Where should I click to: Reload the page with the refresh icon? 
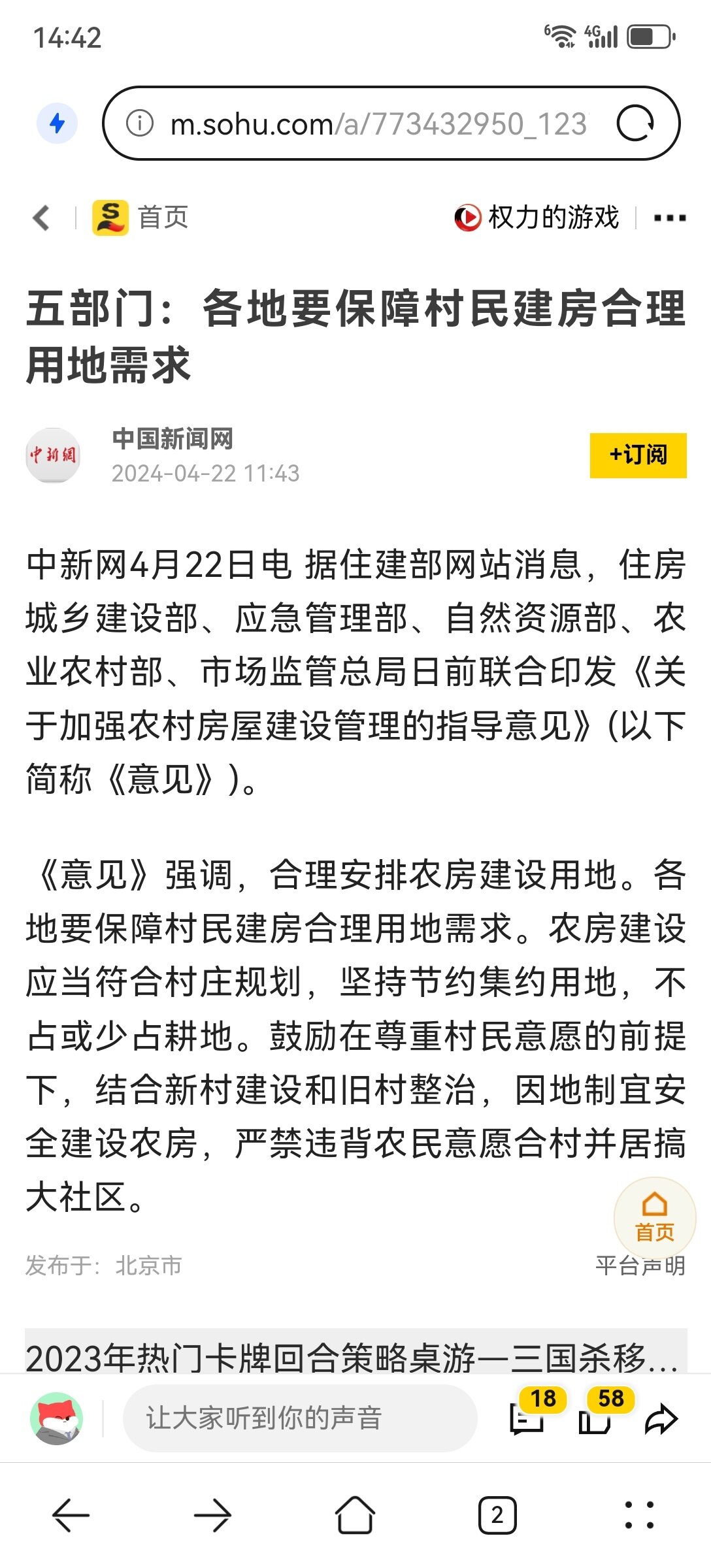coord(635,123)
